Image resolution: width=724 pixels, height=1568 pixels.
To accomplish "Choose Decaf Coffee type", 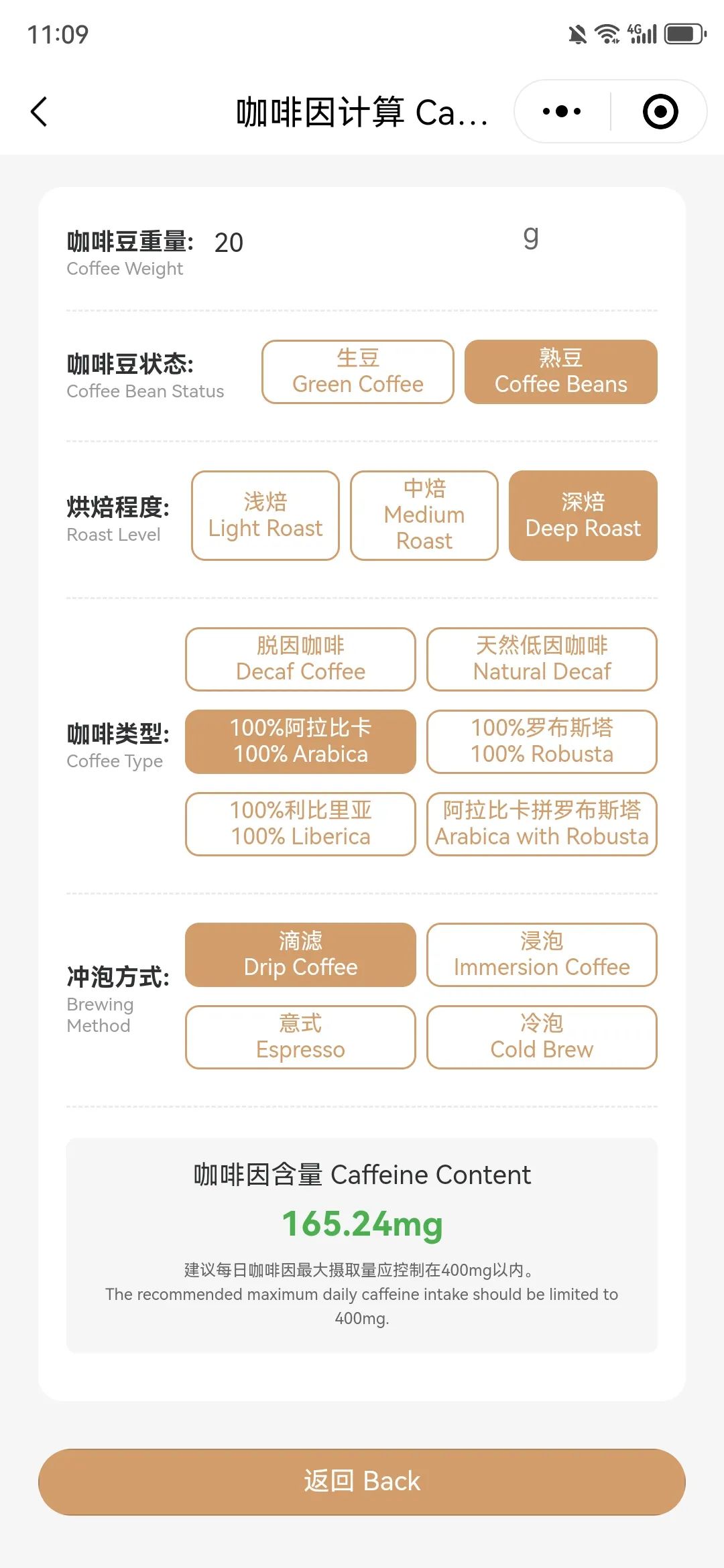I will 300,659.
